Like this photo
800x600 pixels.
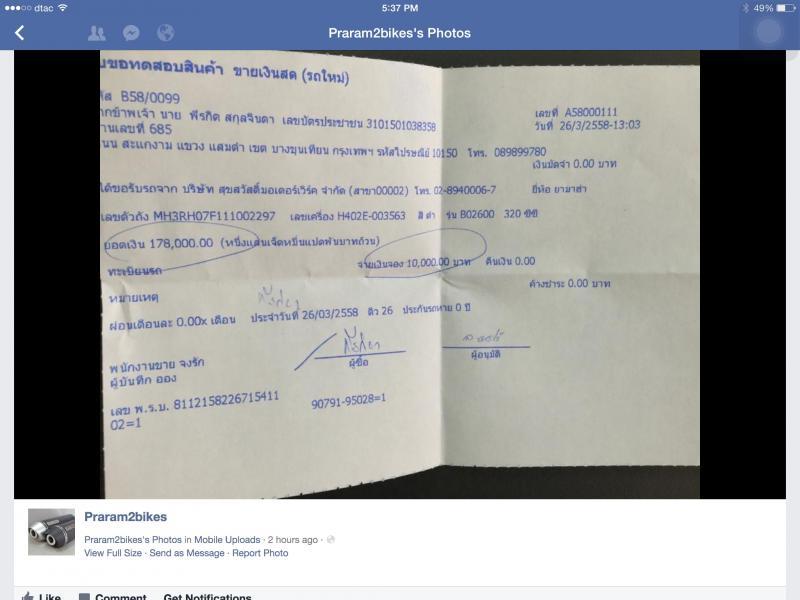pyautogui.click(x=42, y=597)
